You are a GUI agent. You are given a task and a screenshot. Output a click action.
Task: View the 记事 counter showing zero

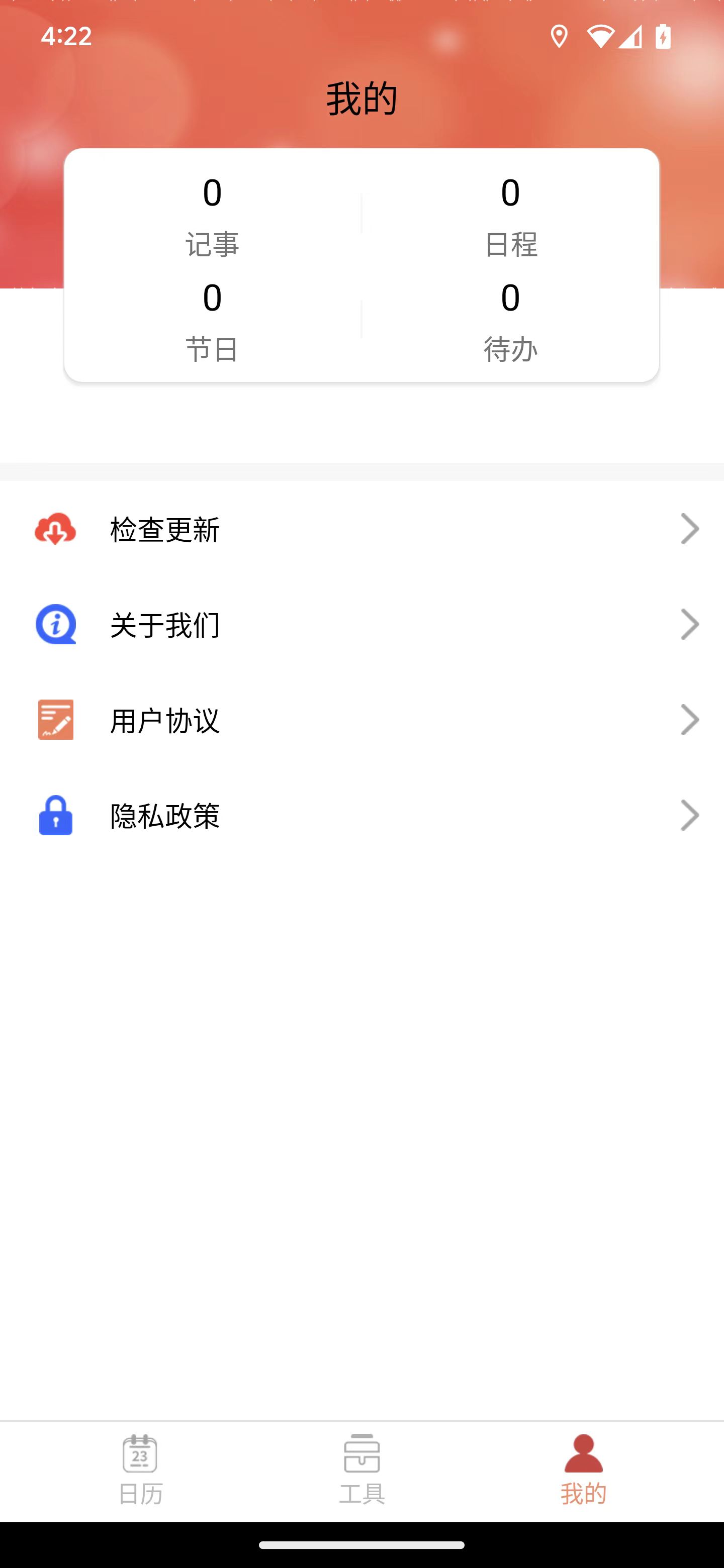212,219
